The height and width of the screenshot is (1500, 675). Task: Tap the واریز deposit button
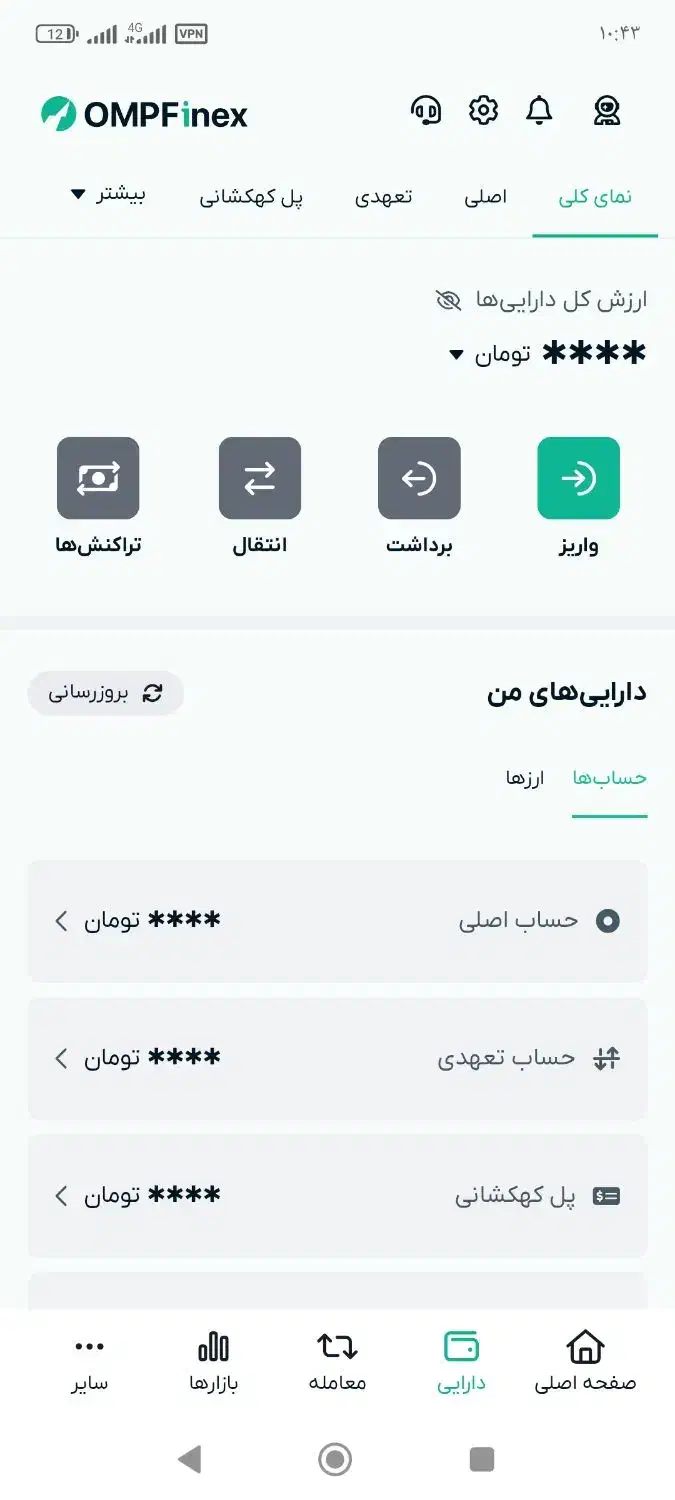(579, 479)
